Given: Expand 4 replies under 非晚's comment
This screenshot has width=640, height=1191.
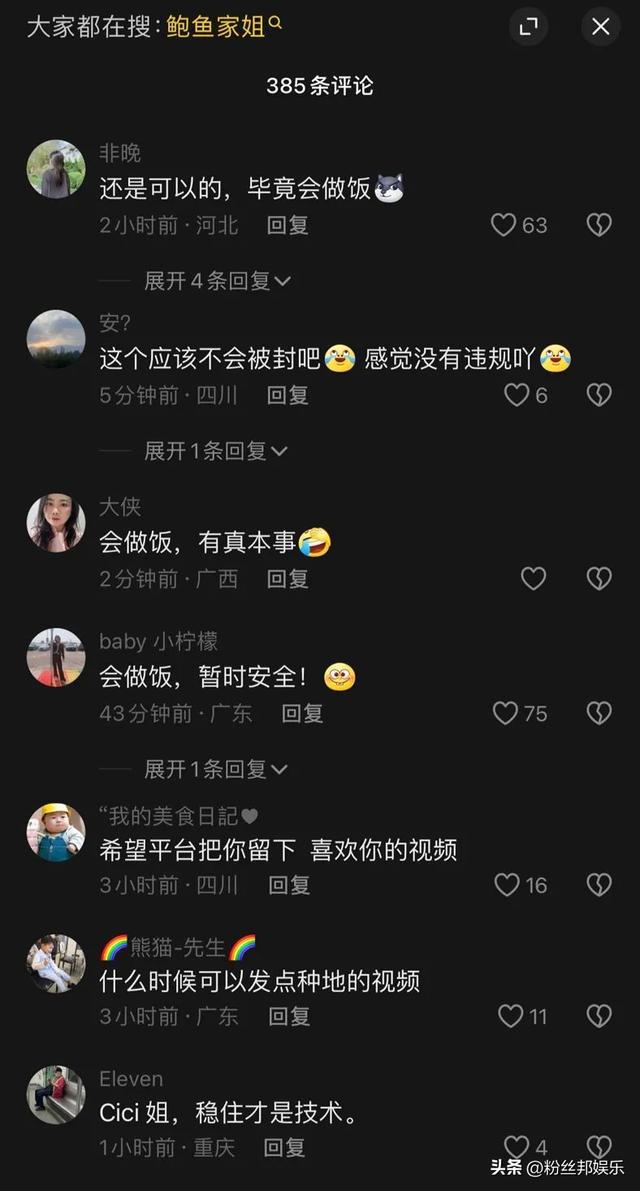Looking at the screenshot, I should tap(216, 281).
